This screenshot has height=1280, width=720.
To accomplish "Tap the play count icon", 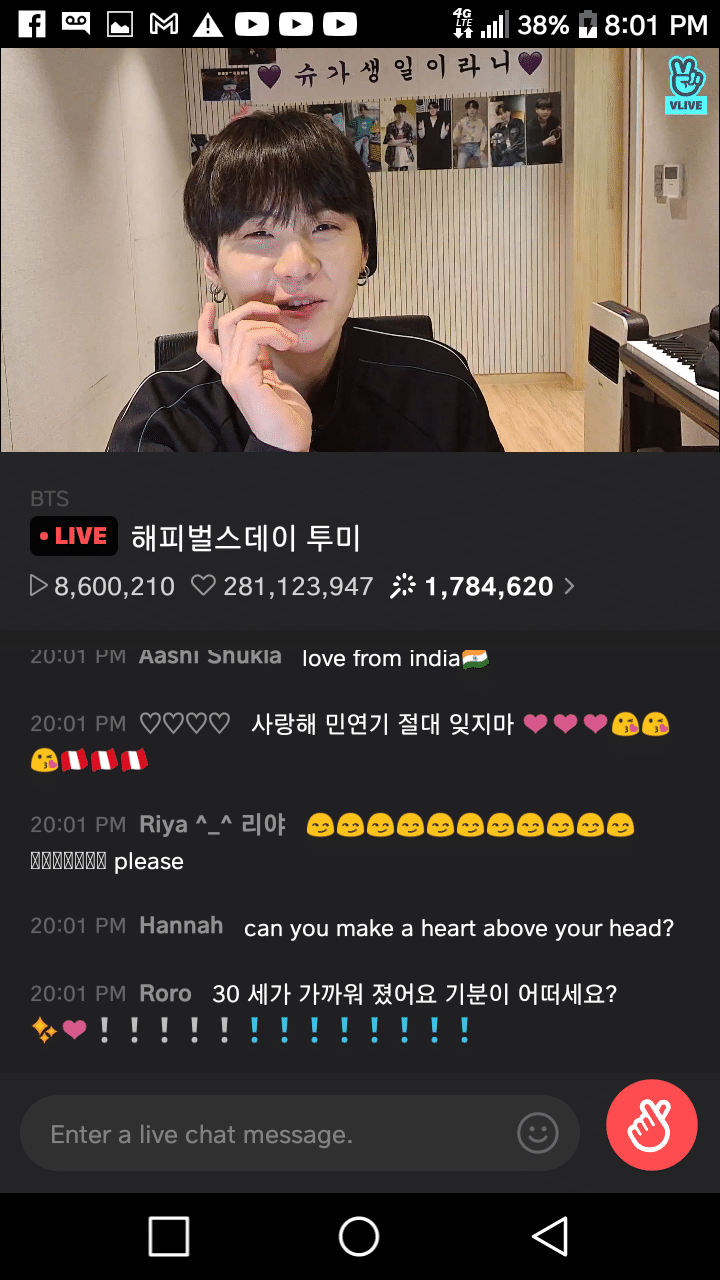I will (x=35, y=586).
